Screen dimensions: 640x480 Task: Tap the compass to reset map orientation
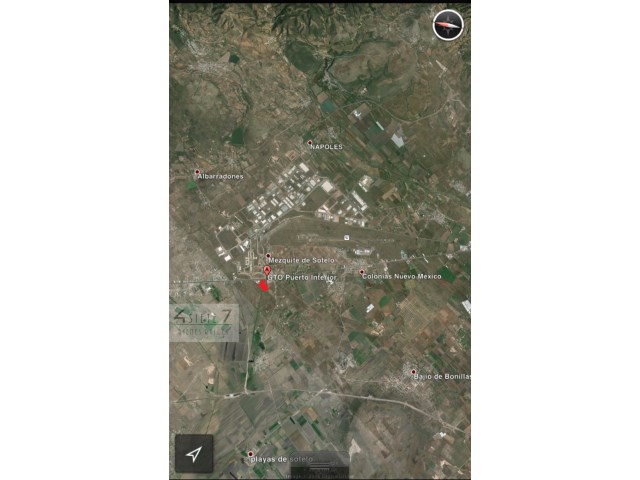tap(448, 25)
